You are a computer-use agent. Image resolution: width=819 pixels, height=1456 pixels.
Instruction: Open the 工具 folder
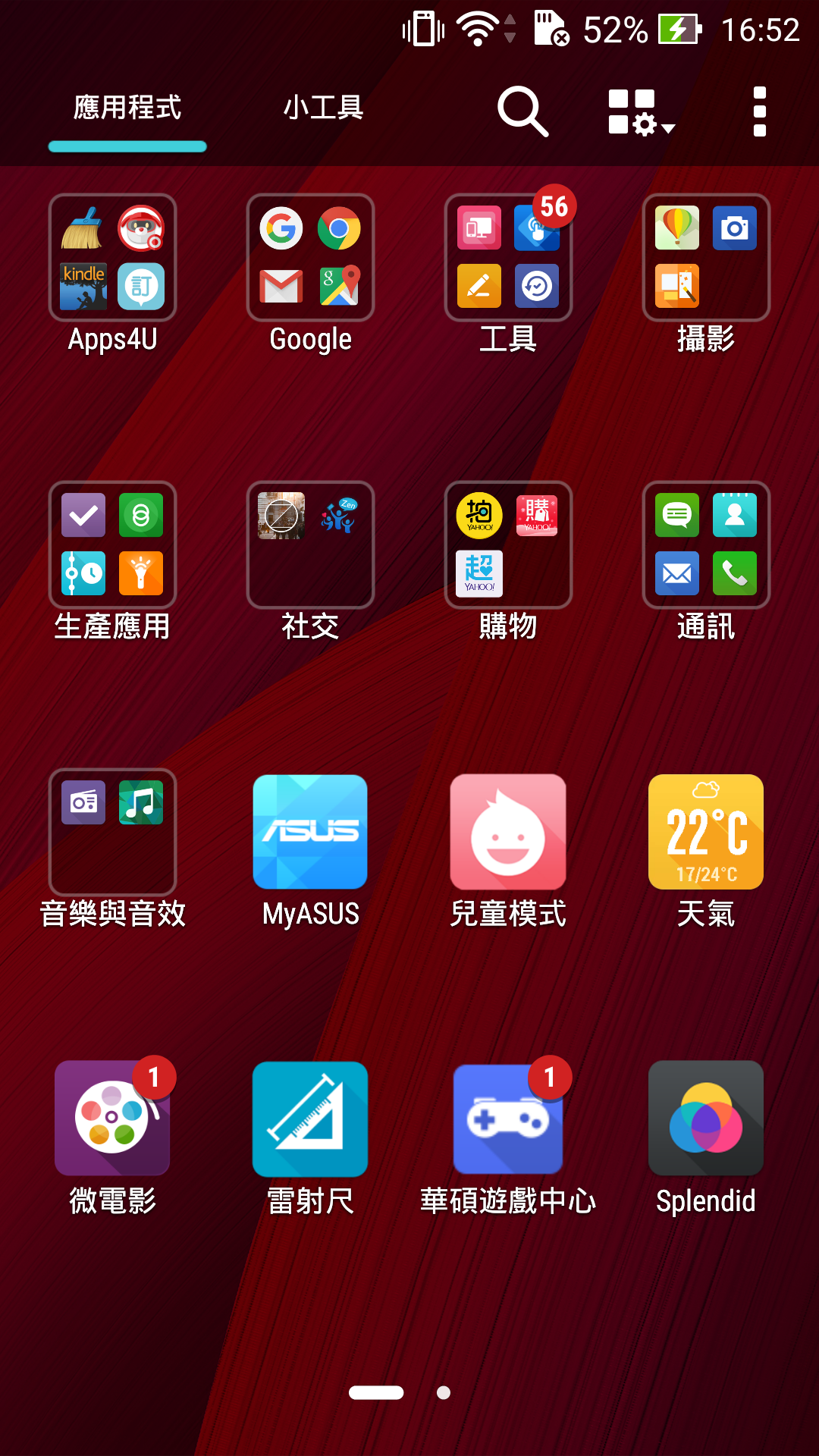508,258
